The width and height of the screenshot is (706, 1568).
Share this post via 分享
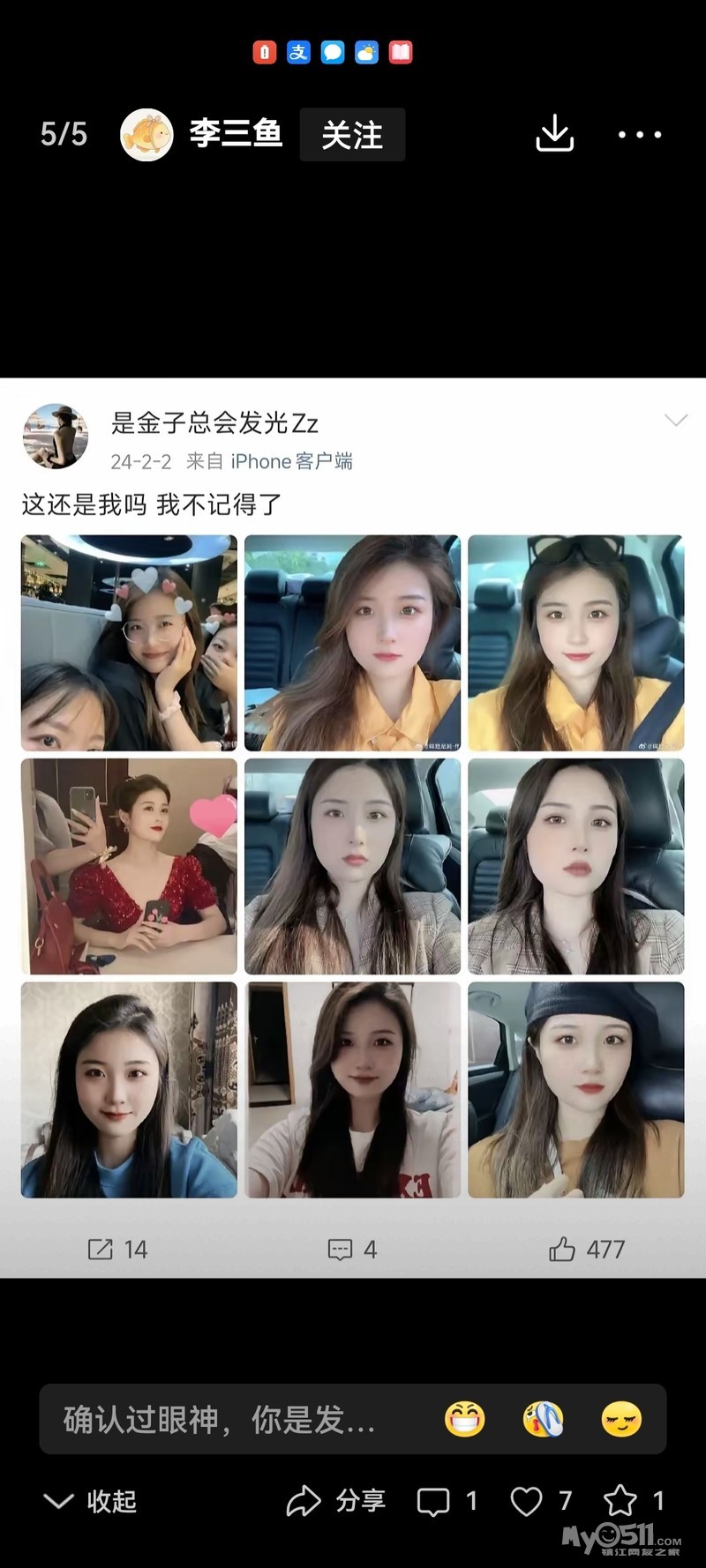(336, 1501)
